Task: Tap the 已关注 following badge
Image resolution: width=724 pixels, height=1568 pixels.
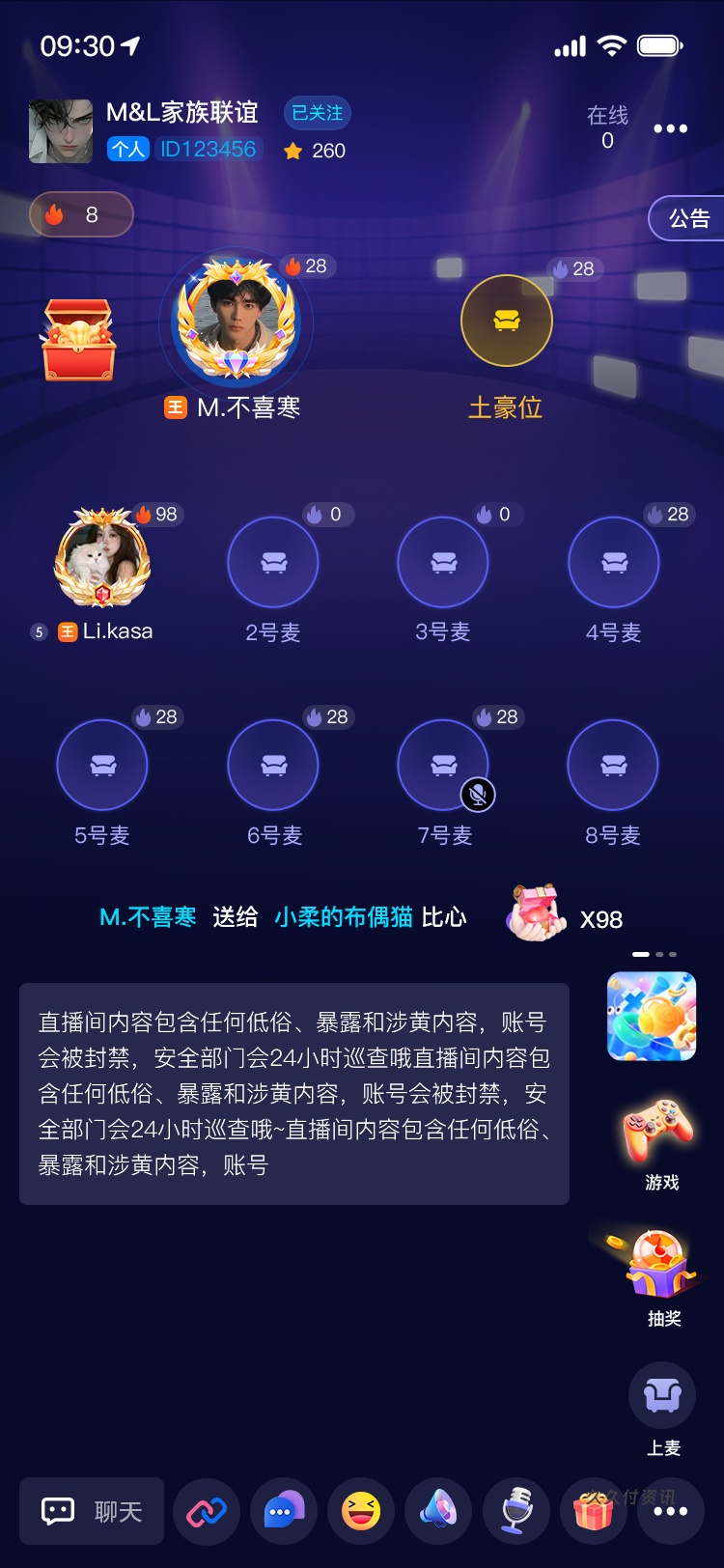Action: click(318, 113)
